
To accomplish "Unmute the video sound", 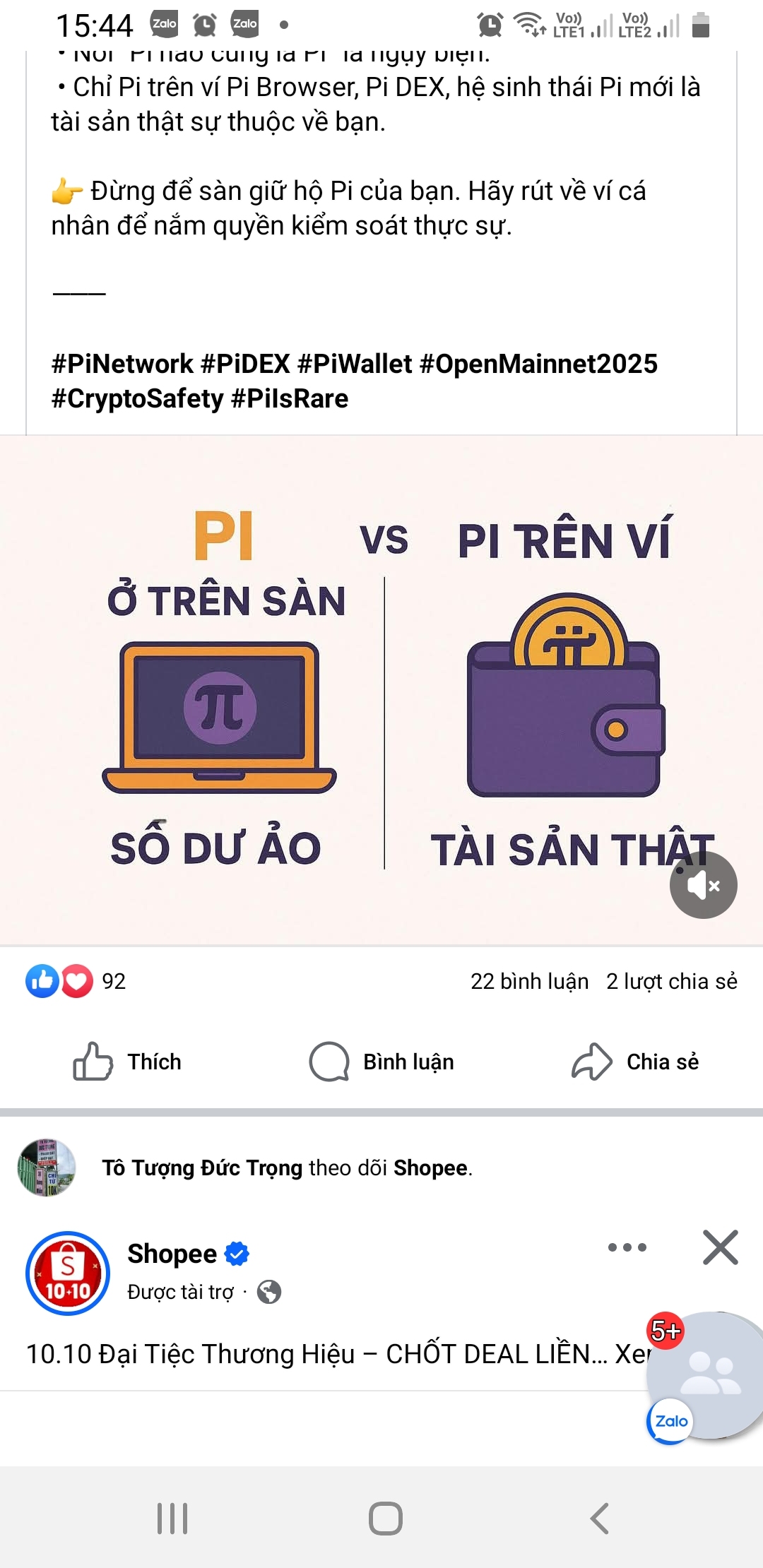I will point(703,885).
